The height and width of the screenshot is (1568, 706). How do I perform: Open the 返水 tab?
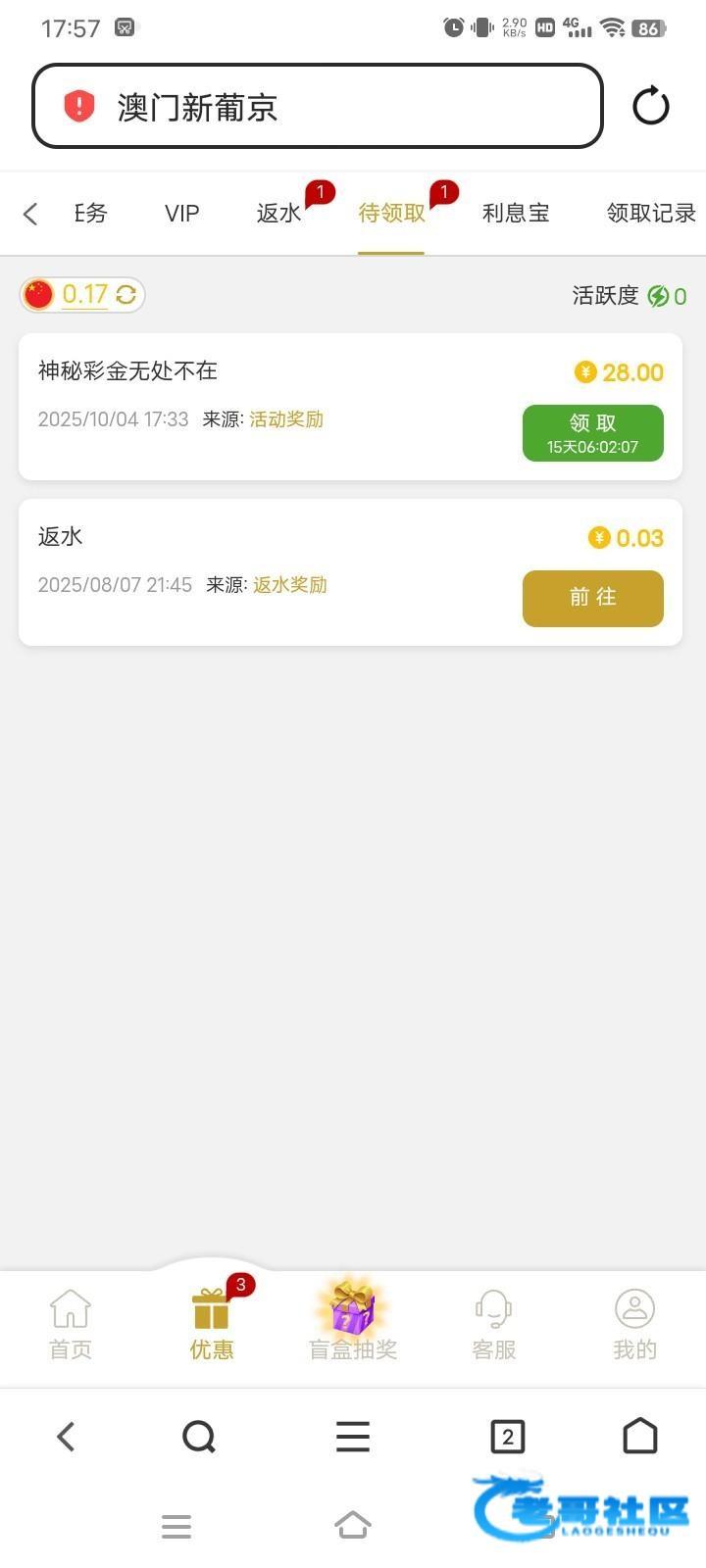tap(278, 214)
